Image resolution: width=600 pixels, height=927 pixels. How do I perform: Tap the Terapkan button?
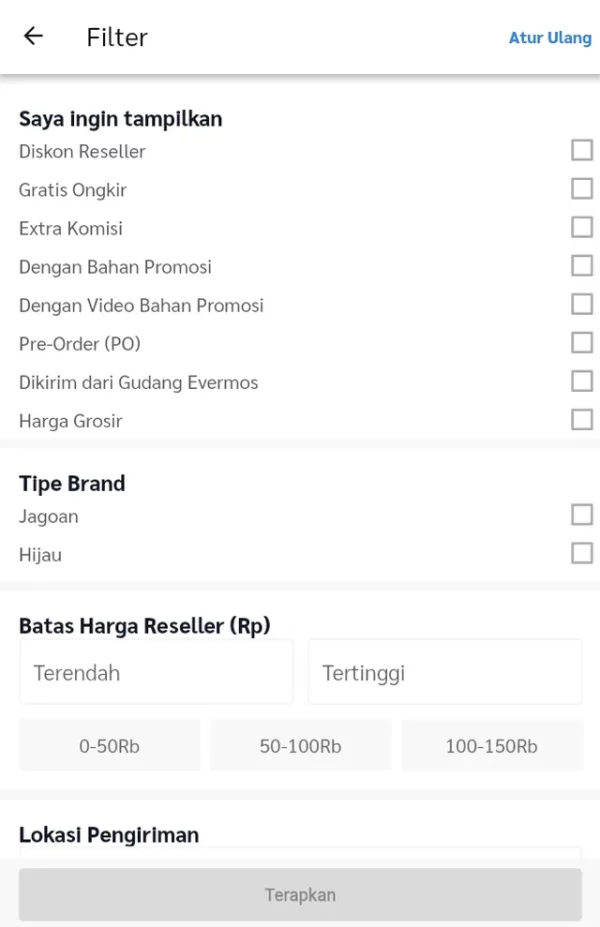pos(300,894)
